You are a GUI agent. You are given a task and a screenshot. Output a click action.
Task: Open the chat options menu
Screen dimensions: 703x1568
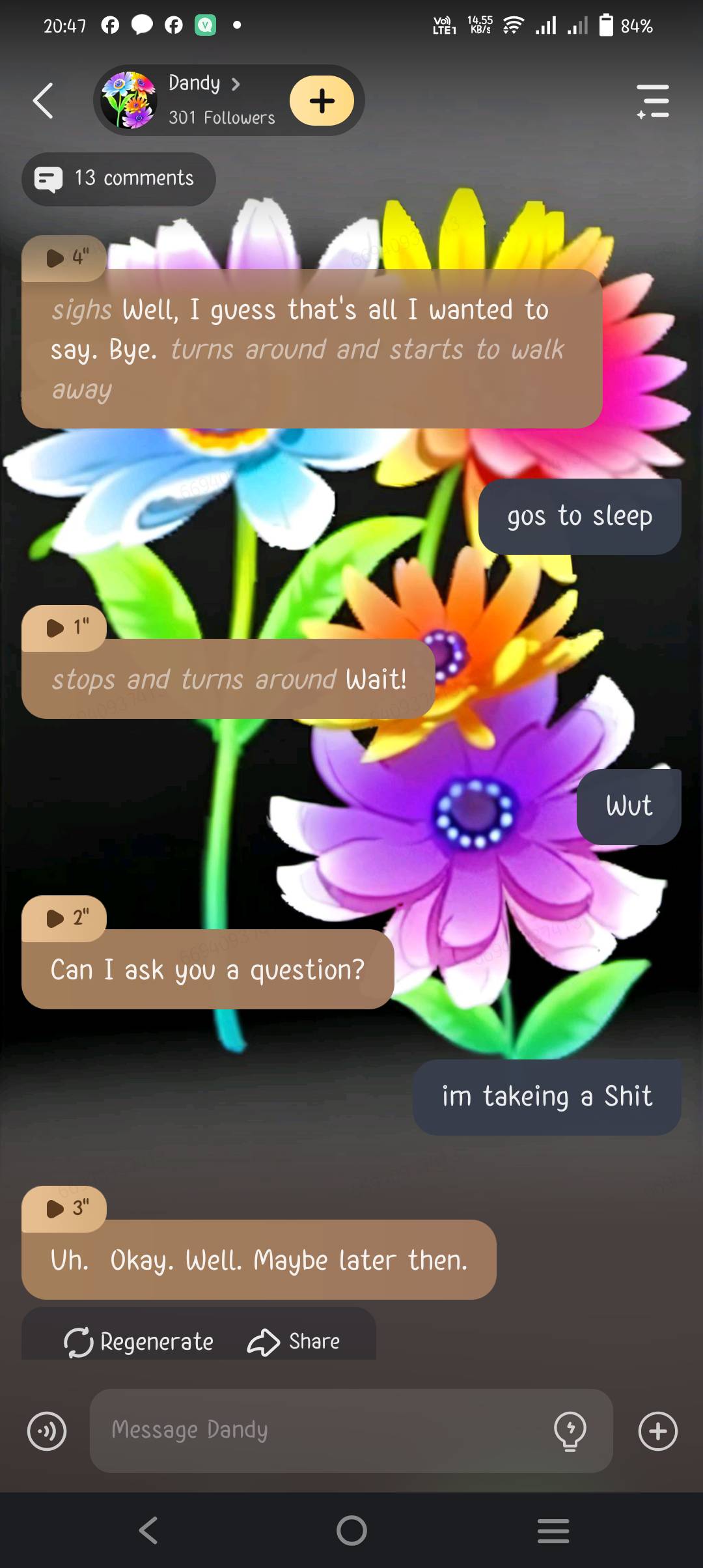(653, 101)
